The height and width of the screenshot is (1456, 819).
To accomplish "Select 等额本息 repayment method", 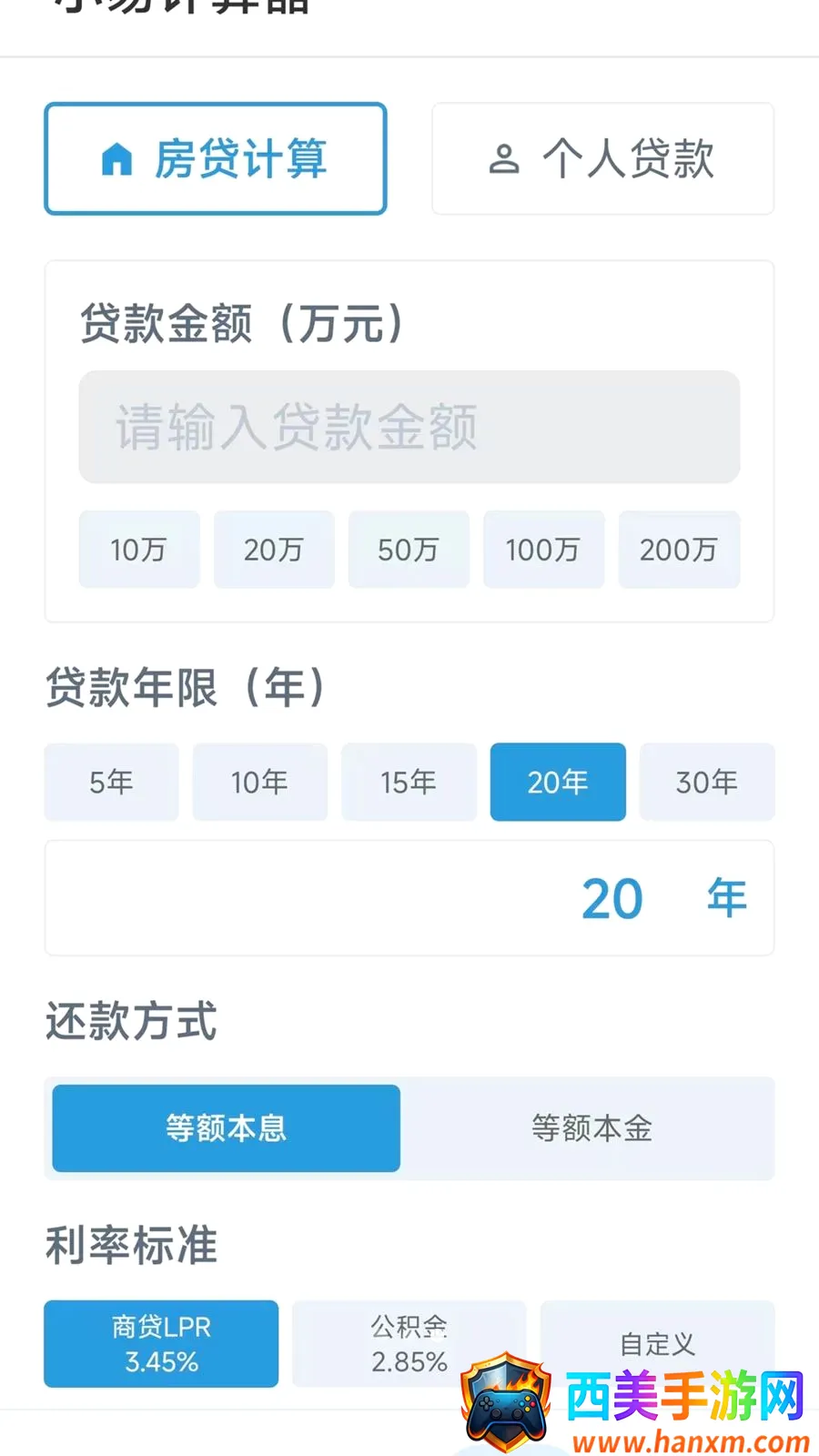I will click(x=227, y=1128).
